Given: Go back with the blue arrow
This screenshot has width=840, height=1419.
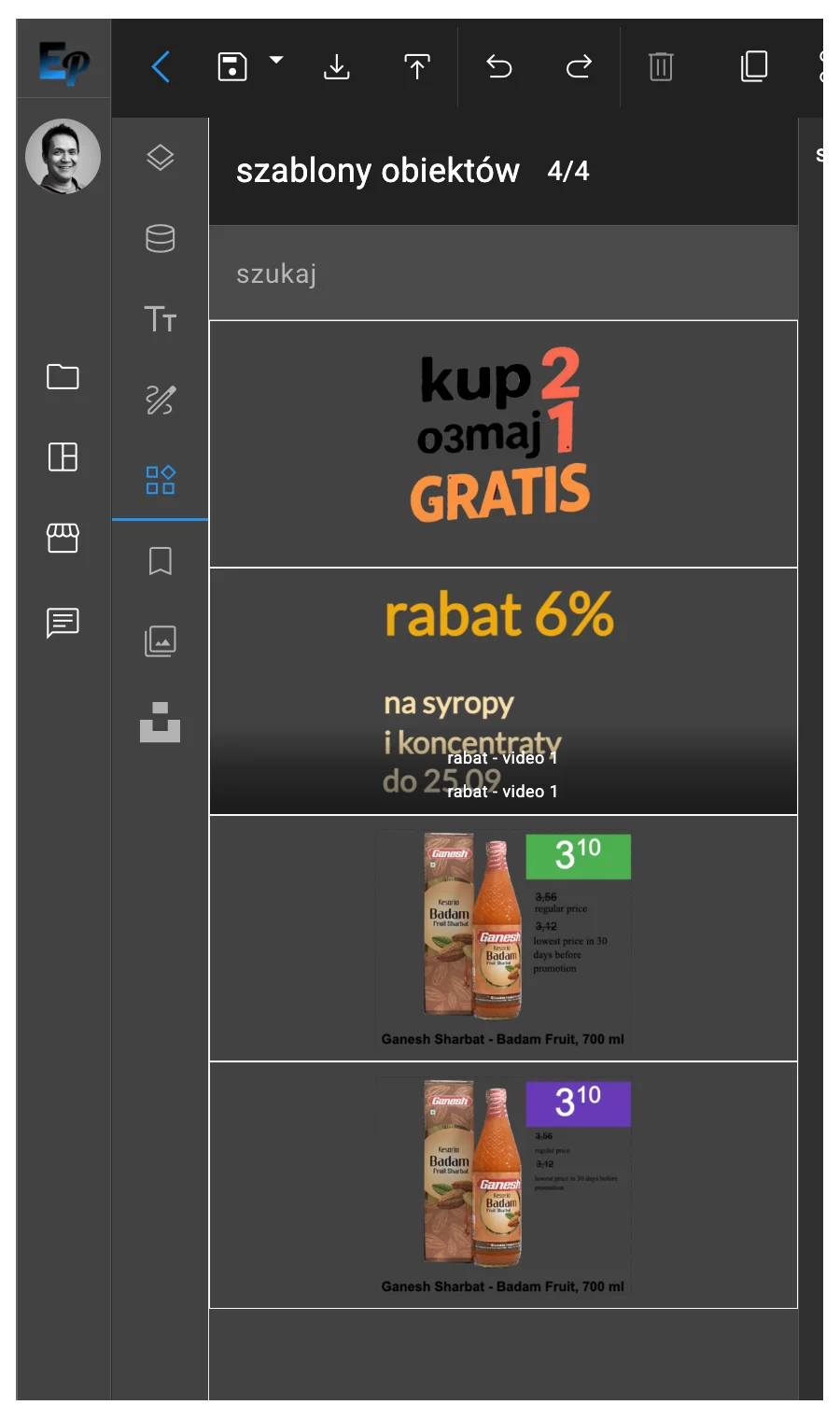Looking at the screenshot, I should pyautogui.click(x=161, y=66).
